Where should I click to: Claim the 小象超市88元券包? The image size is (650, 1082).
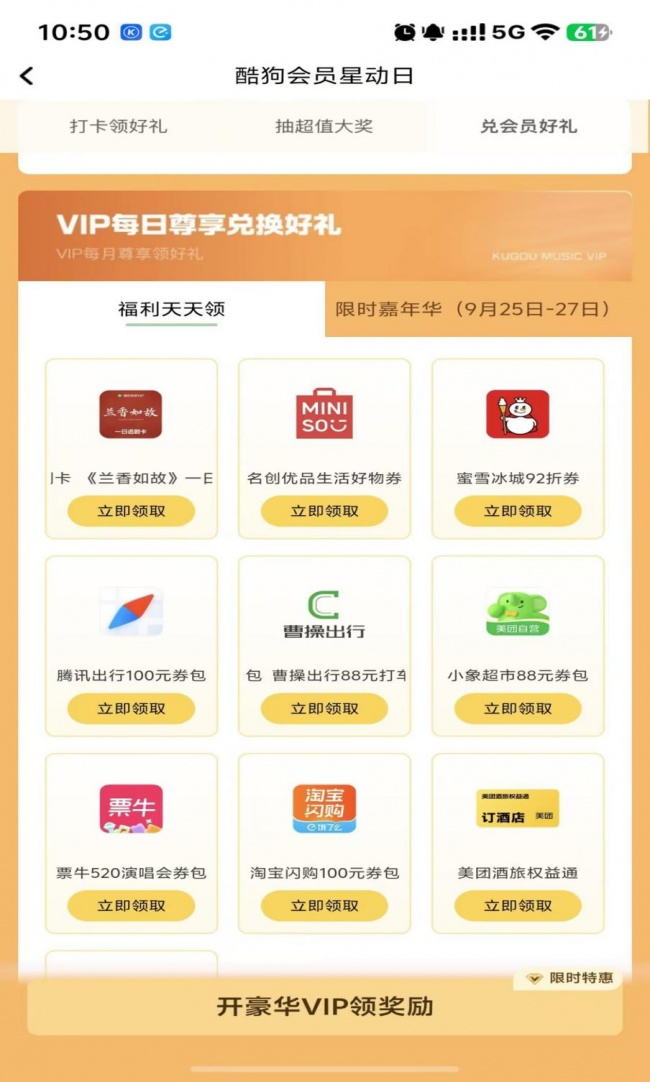[518, 709]
